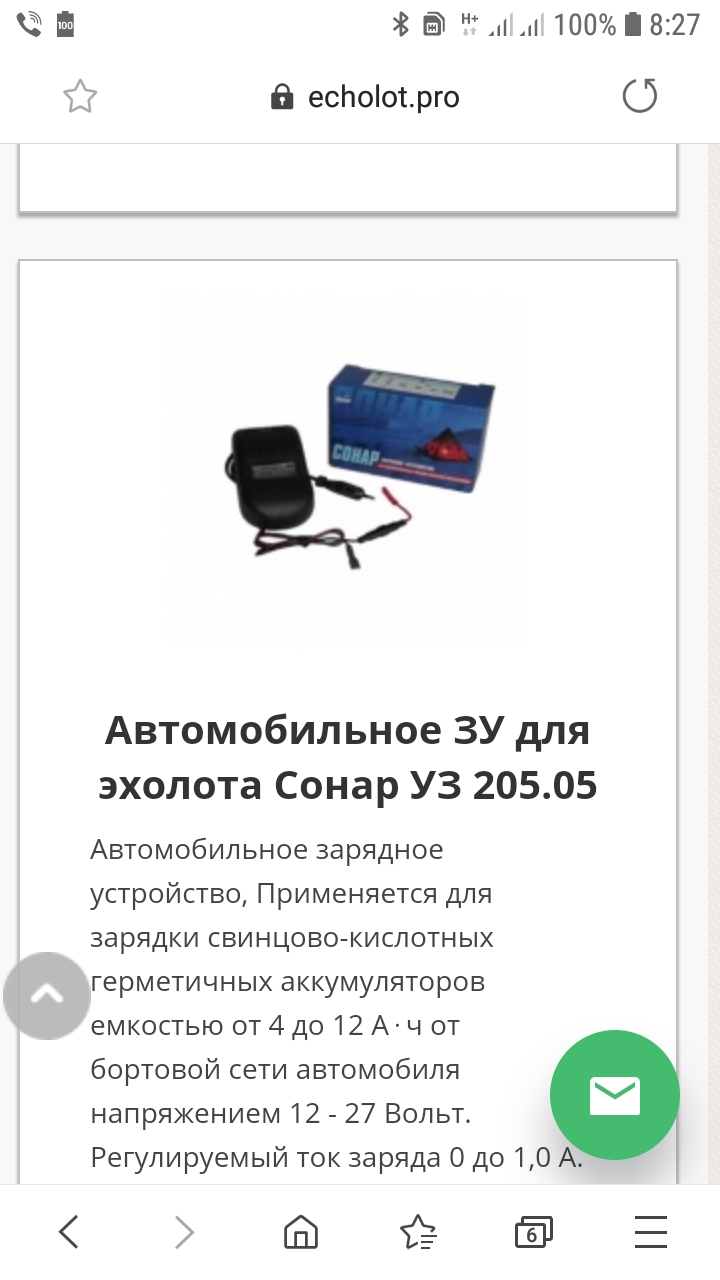The width and height of the screenshot is (720, 1280).
Task: Open the Сонар УЗ 205.05 product image
Action: [x=345, y=468]
